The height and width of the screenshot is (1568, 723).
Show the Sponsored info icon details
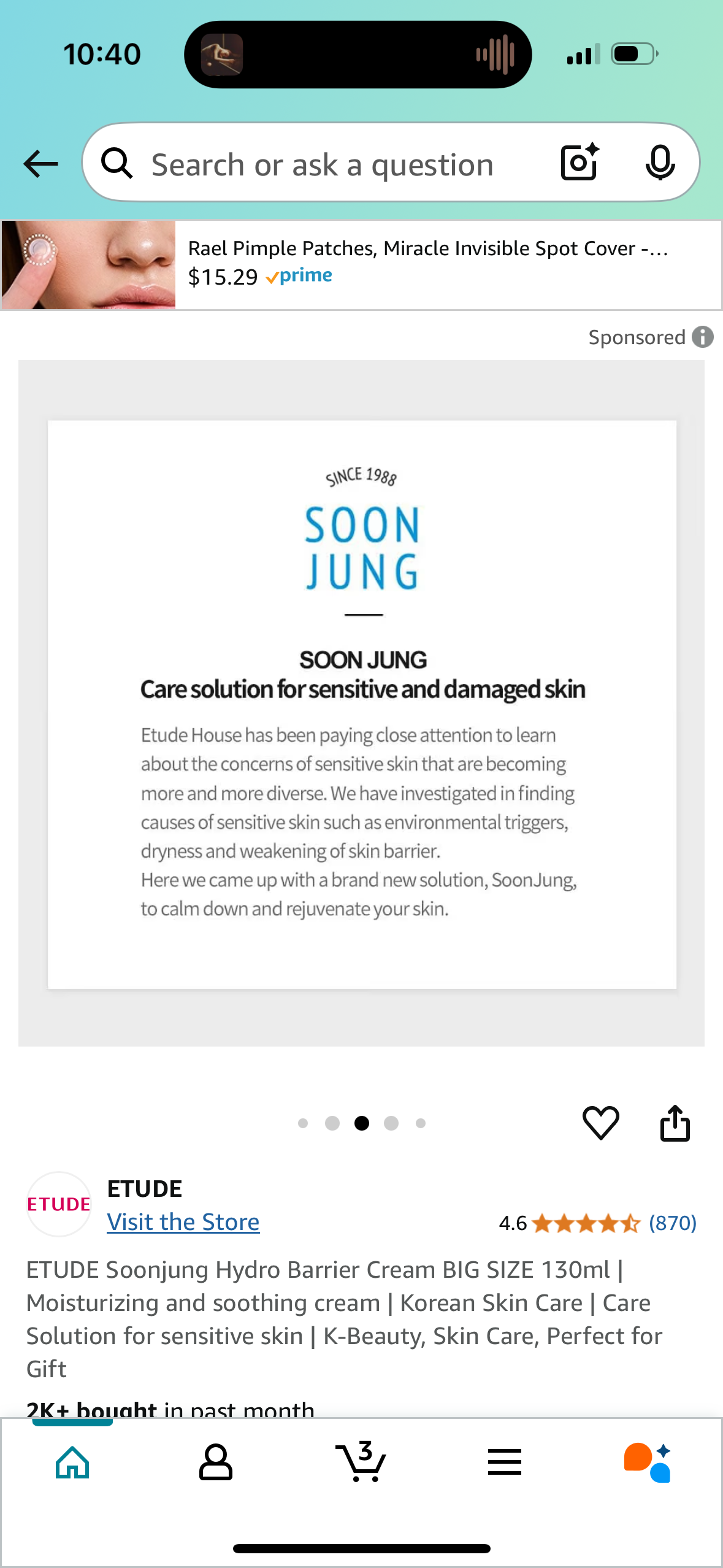click(x=703, y=337)
